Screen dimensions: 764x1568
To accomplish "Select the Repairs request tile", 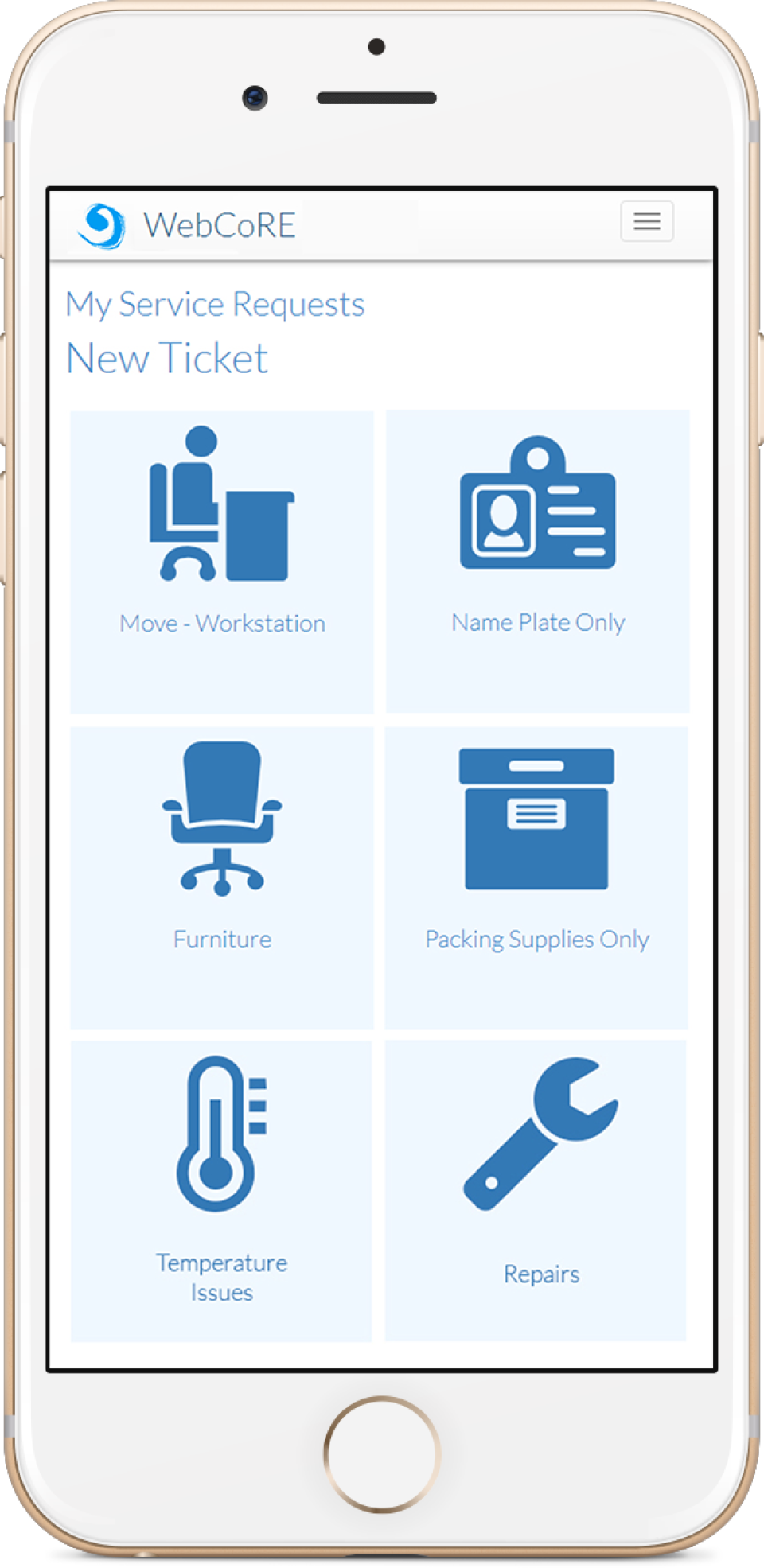I will click(536, 1191).
